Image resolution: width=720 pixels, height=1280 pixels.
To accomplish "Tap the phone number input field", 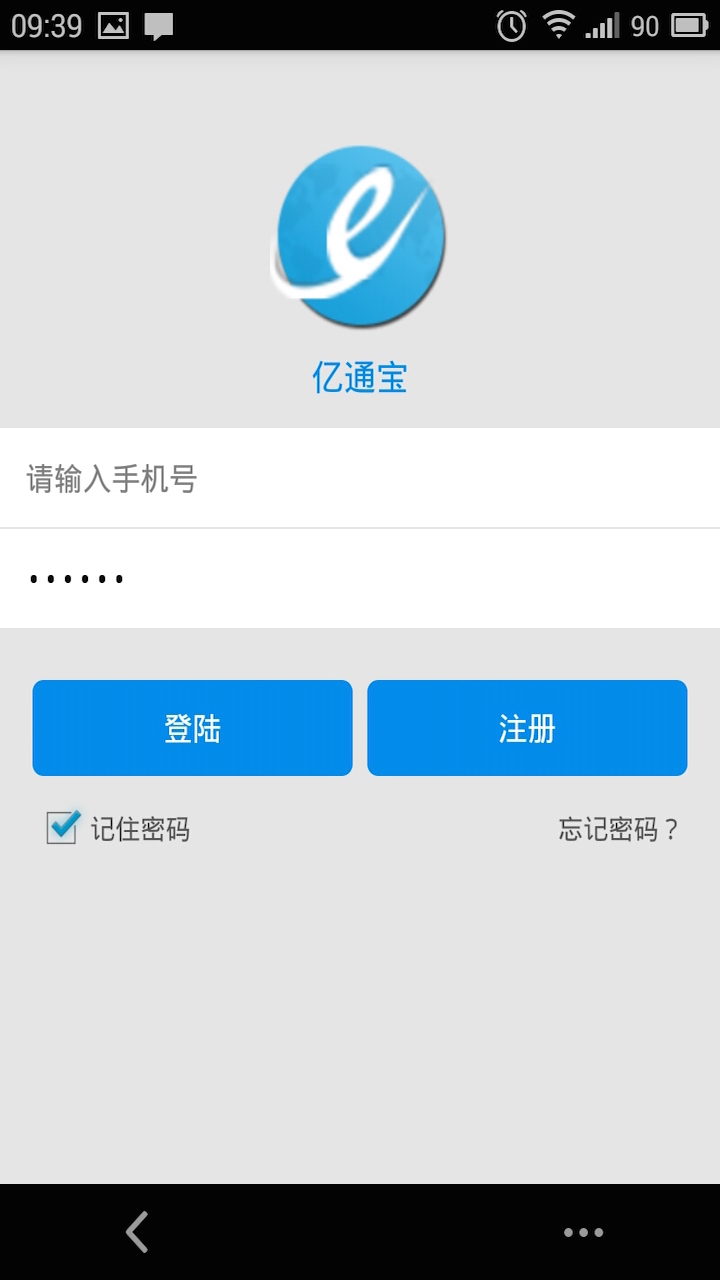I will (360, 479).
